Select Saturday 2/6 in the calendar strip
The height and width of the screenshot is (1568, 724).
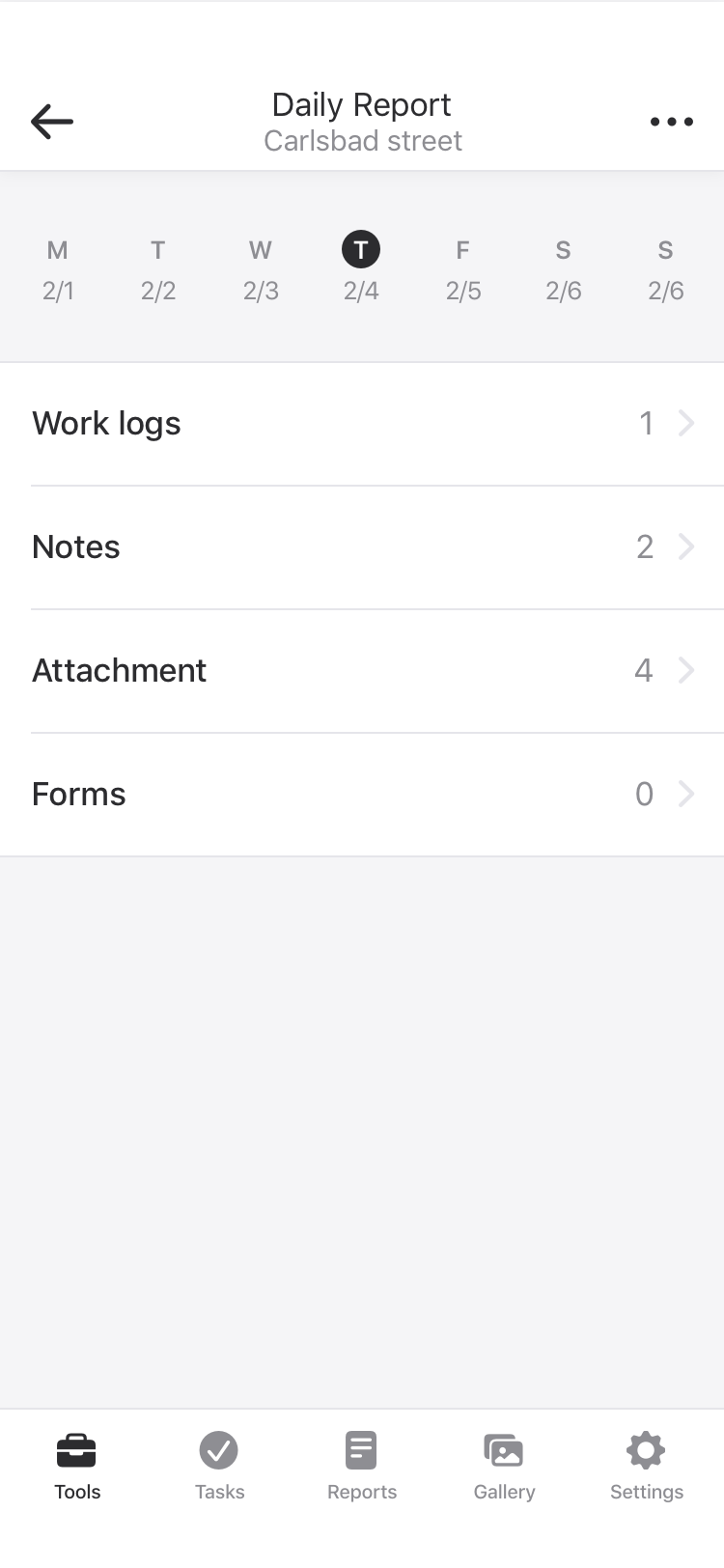pyautogui.click(x=564, y=267)
